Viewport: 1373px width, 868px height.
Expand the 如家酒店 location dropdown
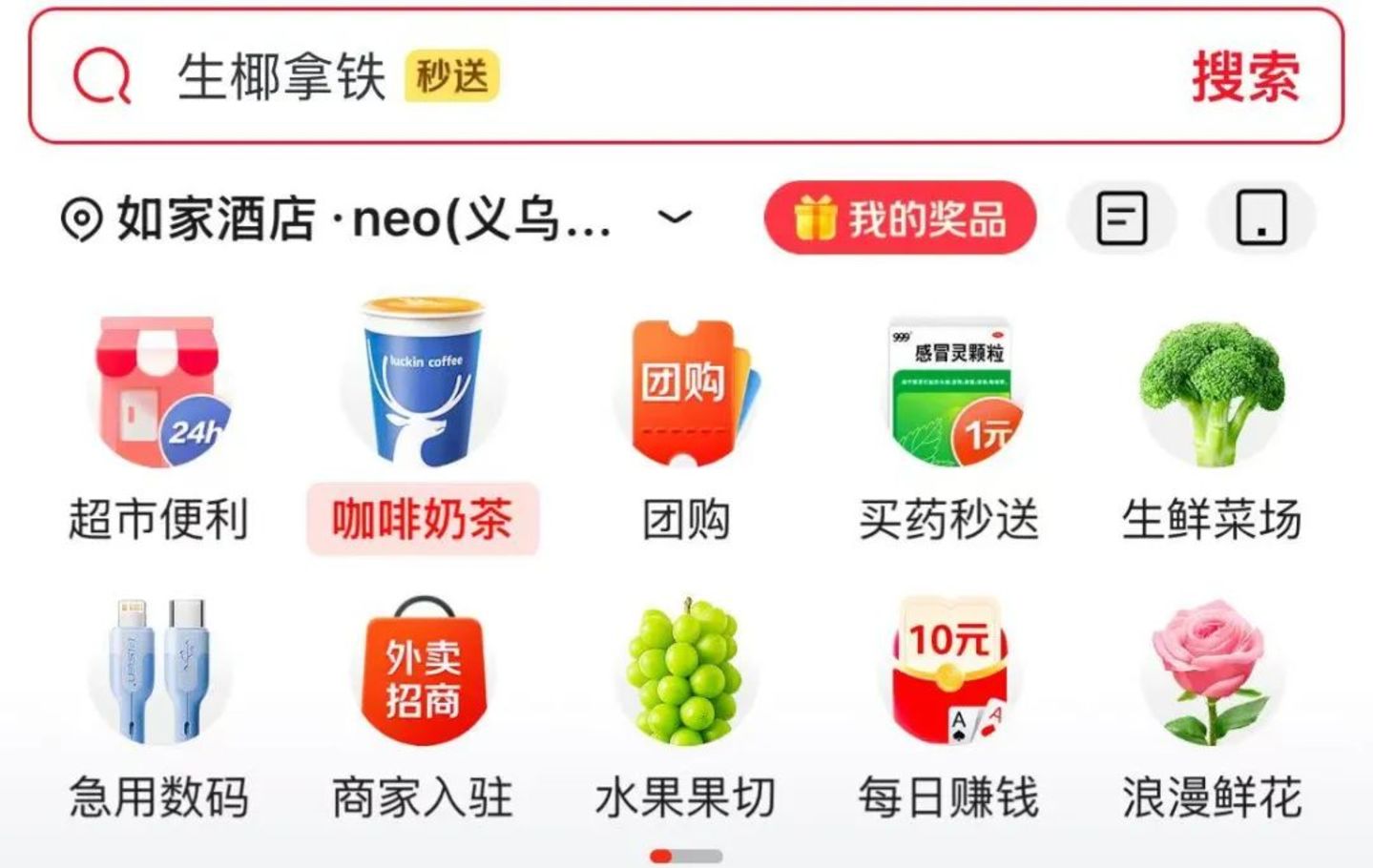[x=675, y=217]
